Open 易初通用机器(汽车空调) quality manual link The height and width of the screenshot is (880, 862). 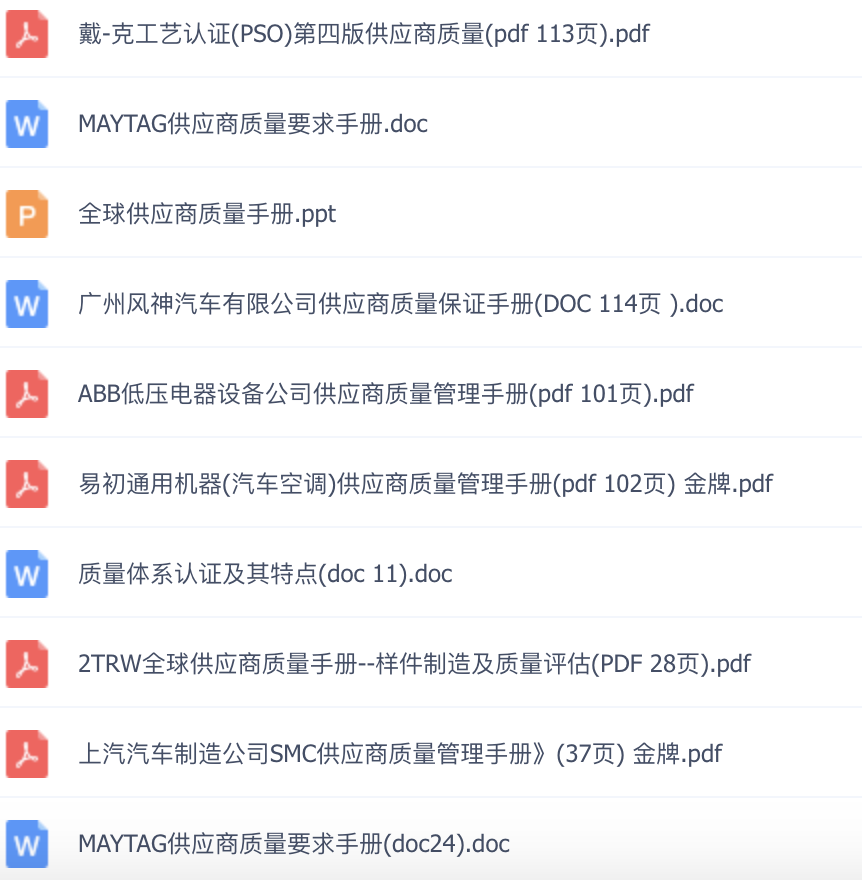click(425, 485)
